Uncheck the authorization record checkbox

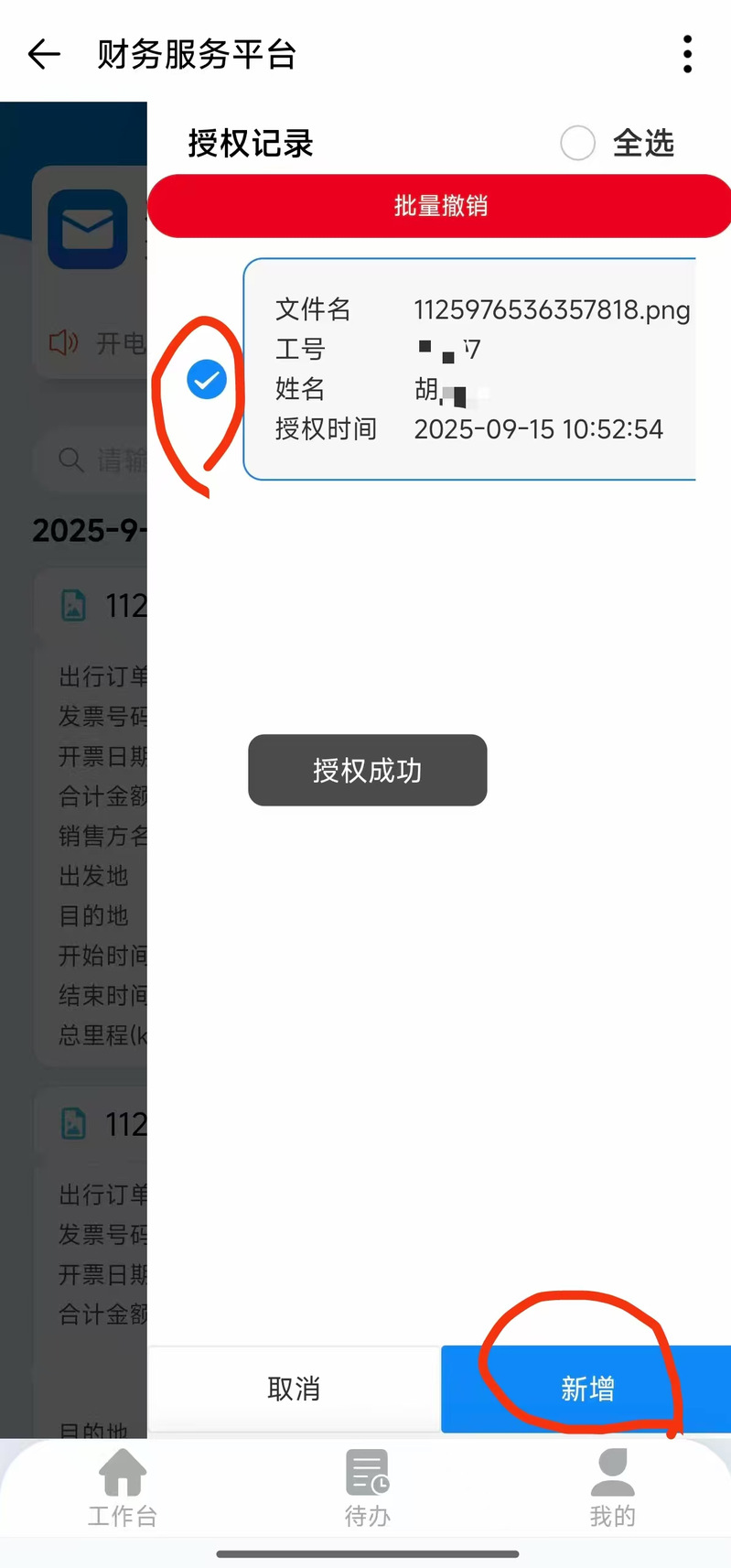tap(207, 379)
